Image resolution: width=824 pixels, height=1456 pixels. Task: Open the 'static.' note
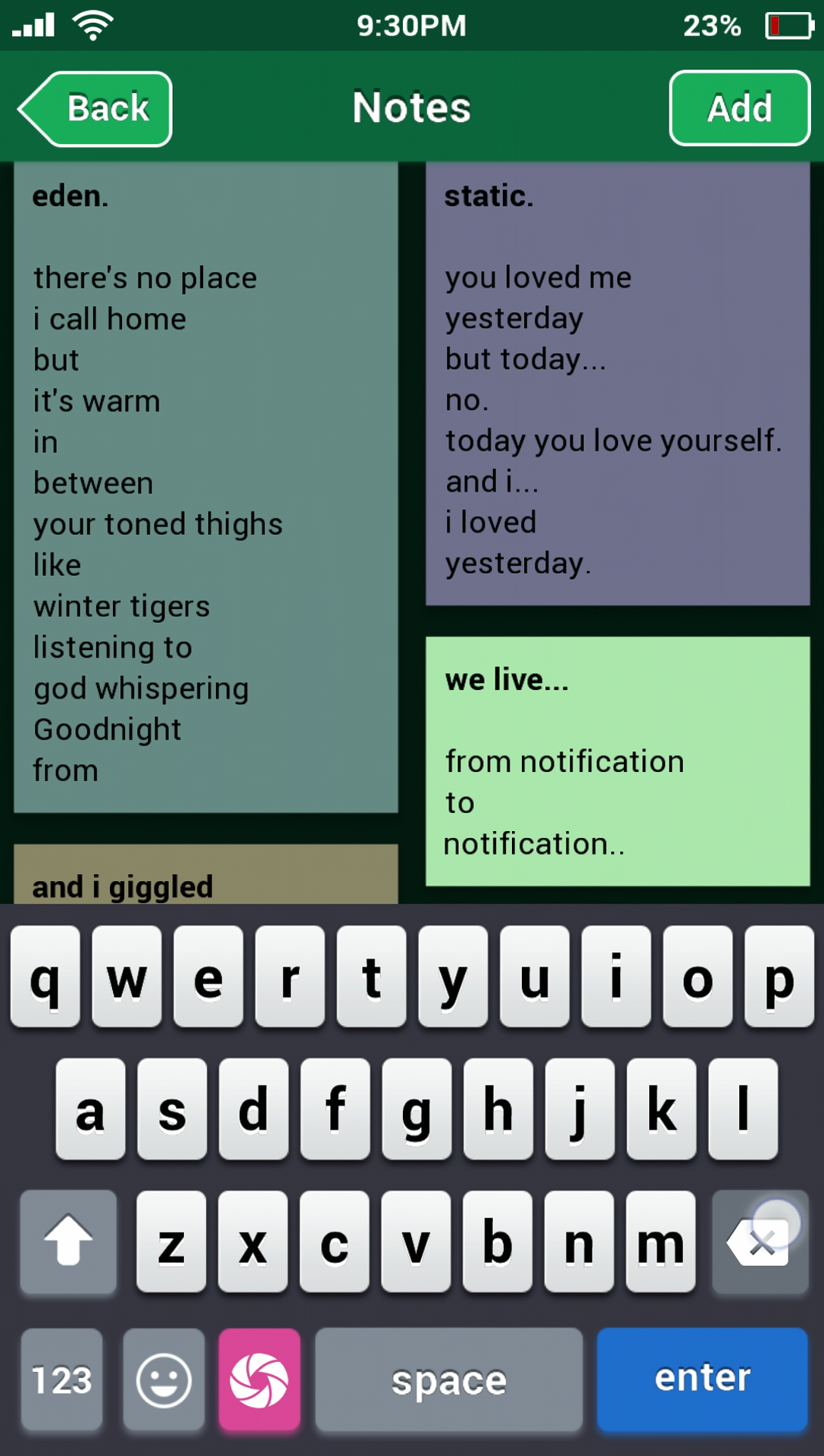617,383
